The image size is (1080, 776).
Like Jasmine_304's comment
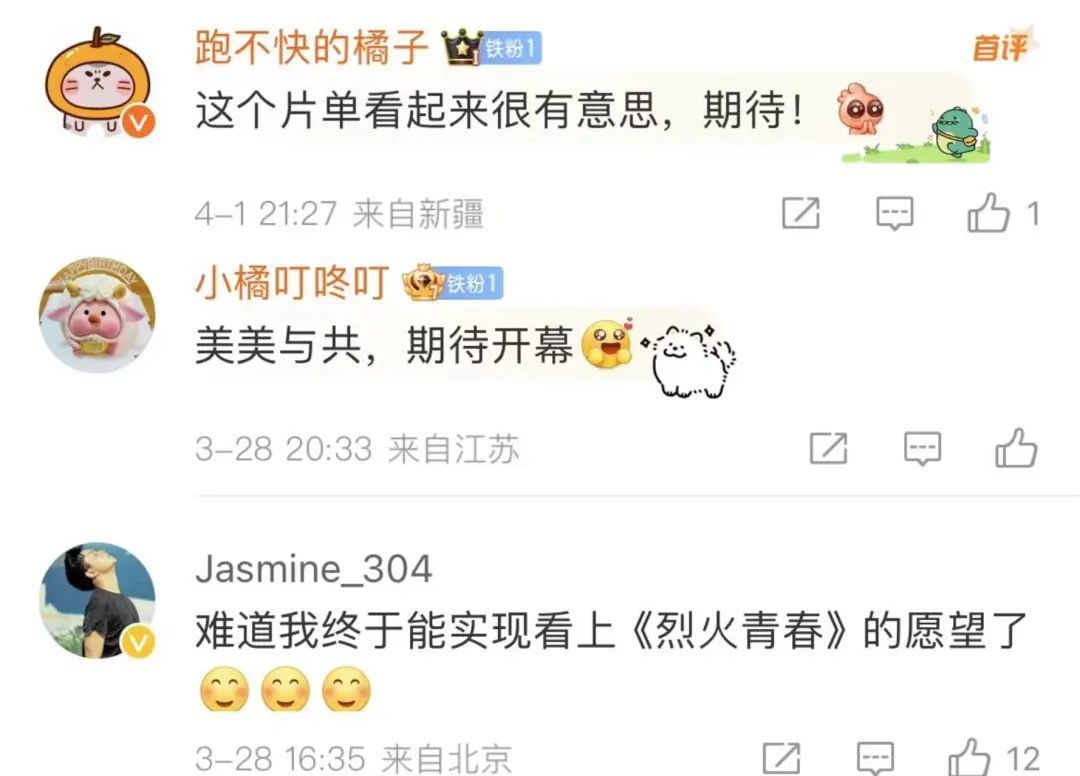970,757
